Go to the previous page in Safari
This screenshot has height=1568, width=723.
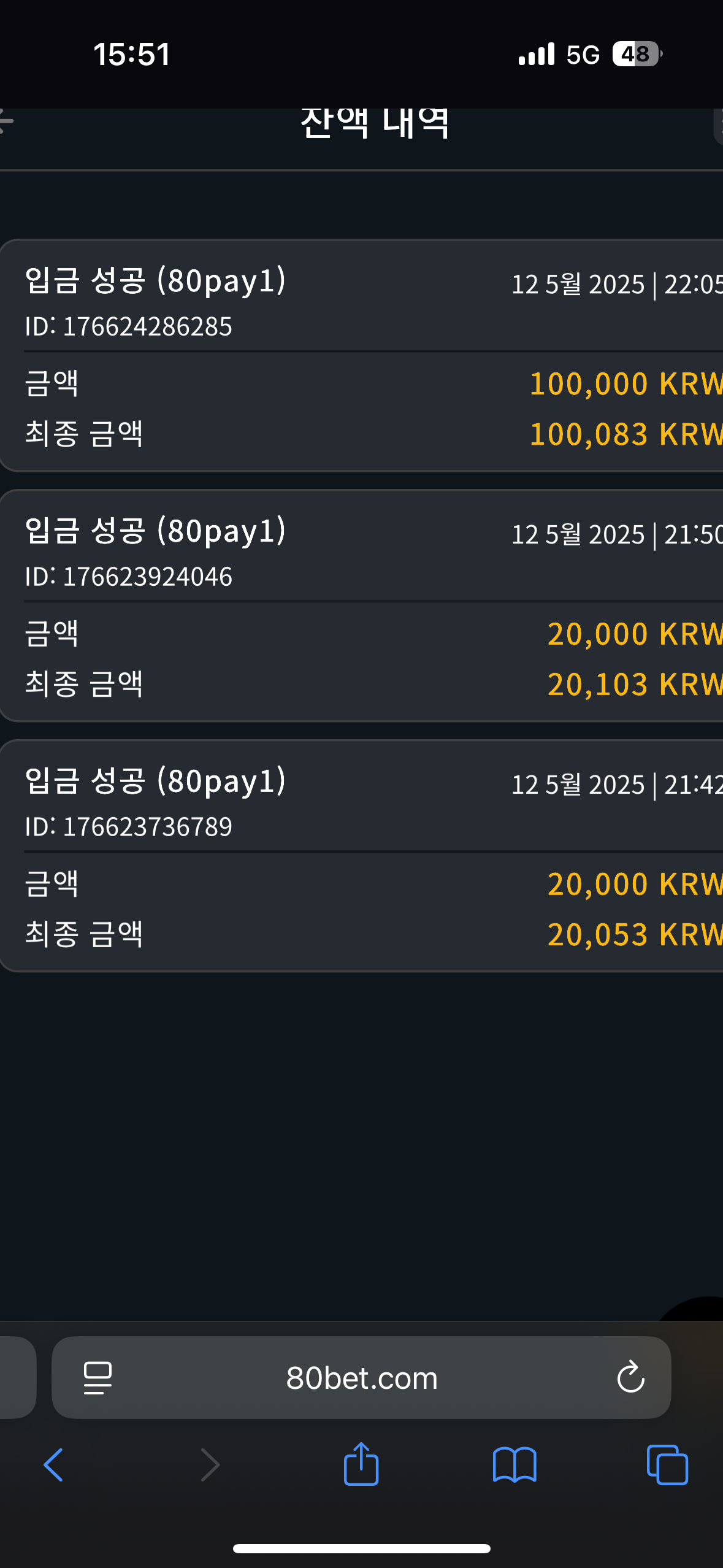click(54, 1465)
